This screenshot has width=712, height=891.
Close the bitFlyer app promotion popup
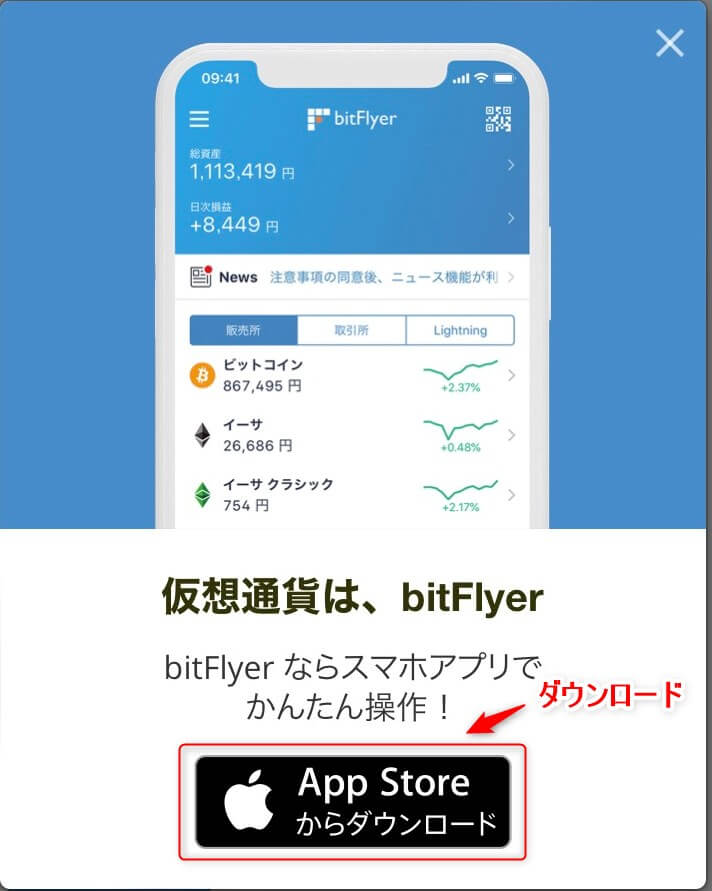pos(669,43)
